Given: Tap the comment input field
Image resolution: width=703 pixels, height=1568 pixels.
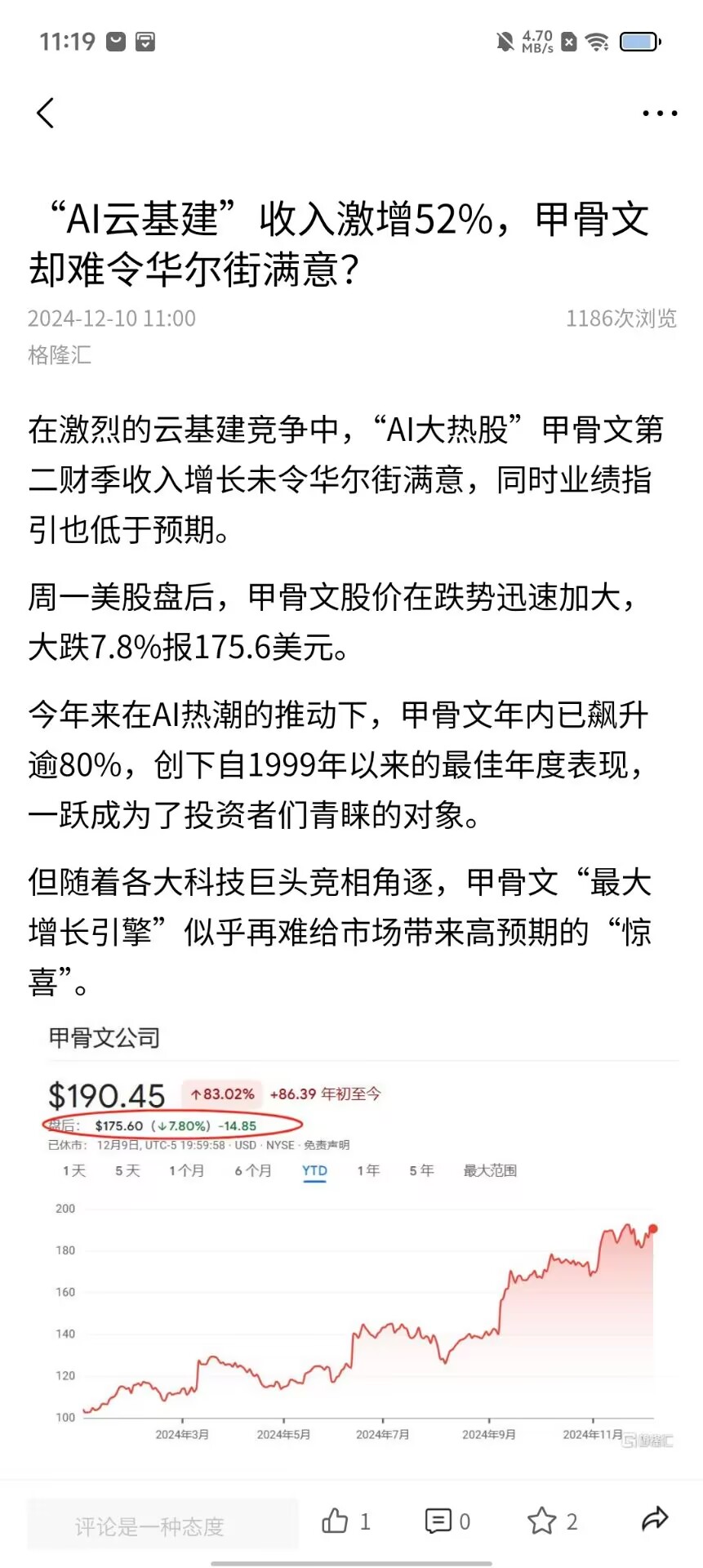Looking at the screenshot, I should pyautogui.click(x=162, y=1524).
